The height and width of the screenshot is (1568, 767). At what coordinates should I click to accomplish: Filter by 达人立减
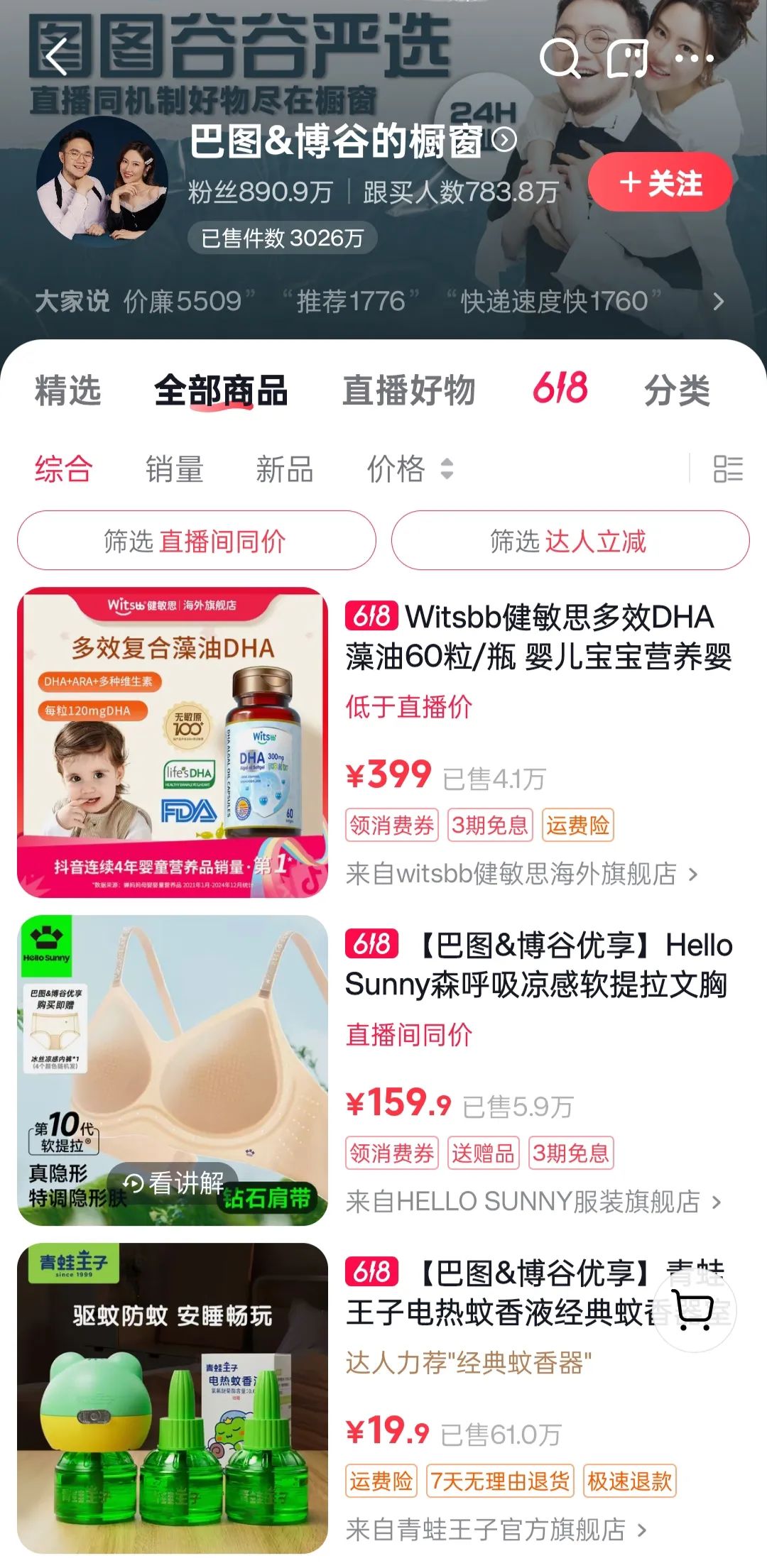point(570,541)
